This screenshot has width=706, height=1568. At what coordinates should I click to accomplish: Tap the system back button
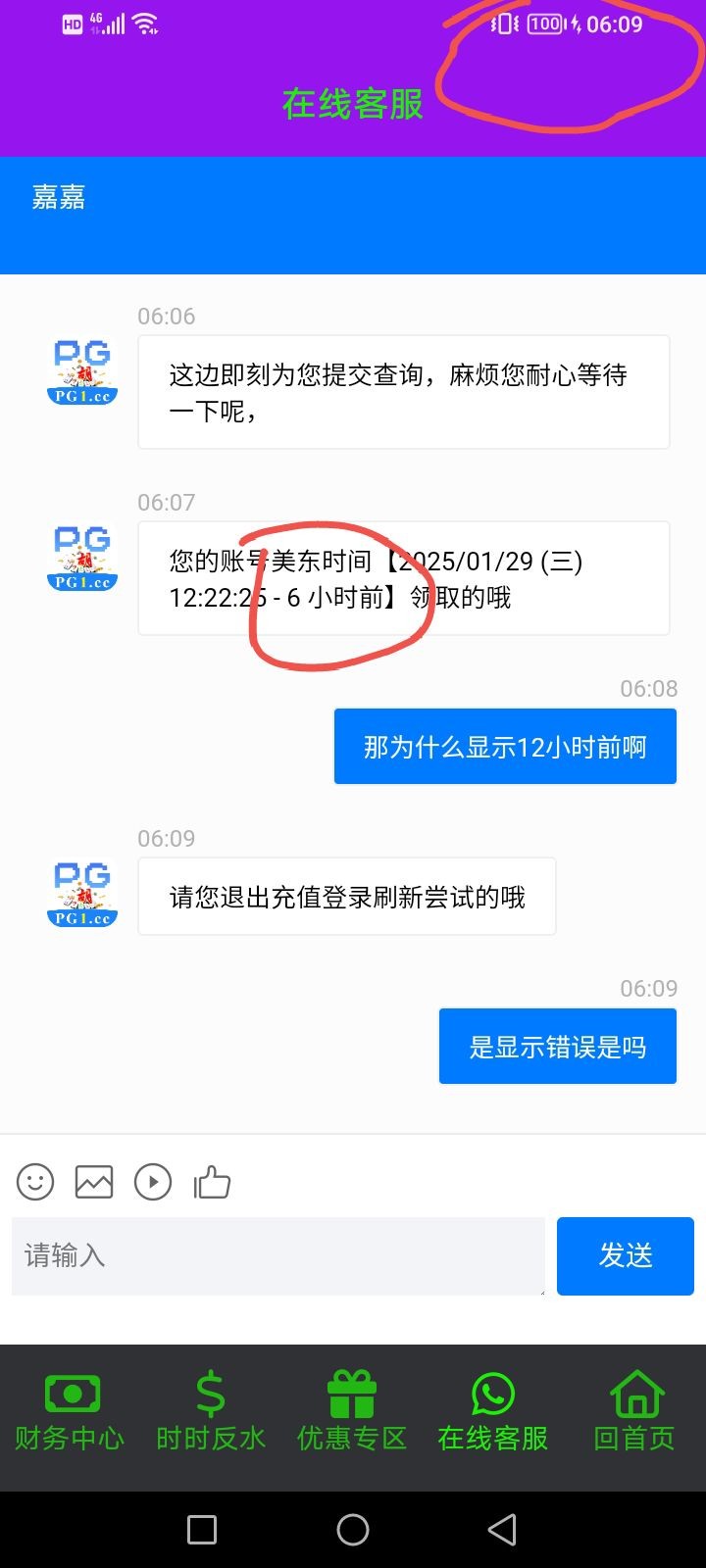tap(502, 1529)
